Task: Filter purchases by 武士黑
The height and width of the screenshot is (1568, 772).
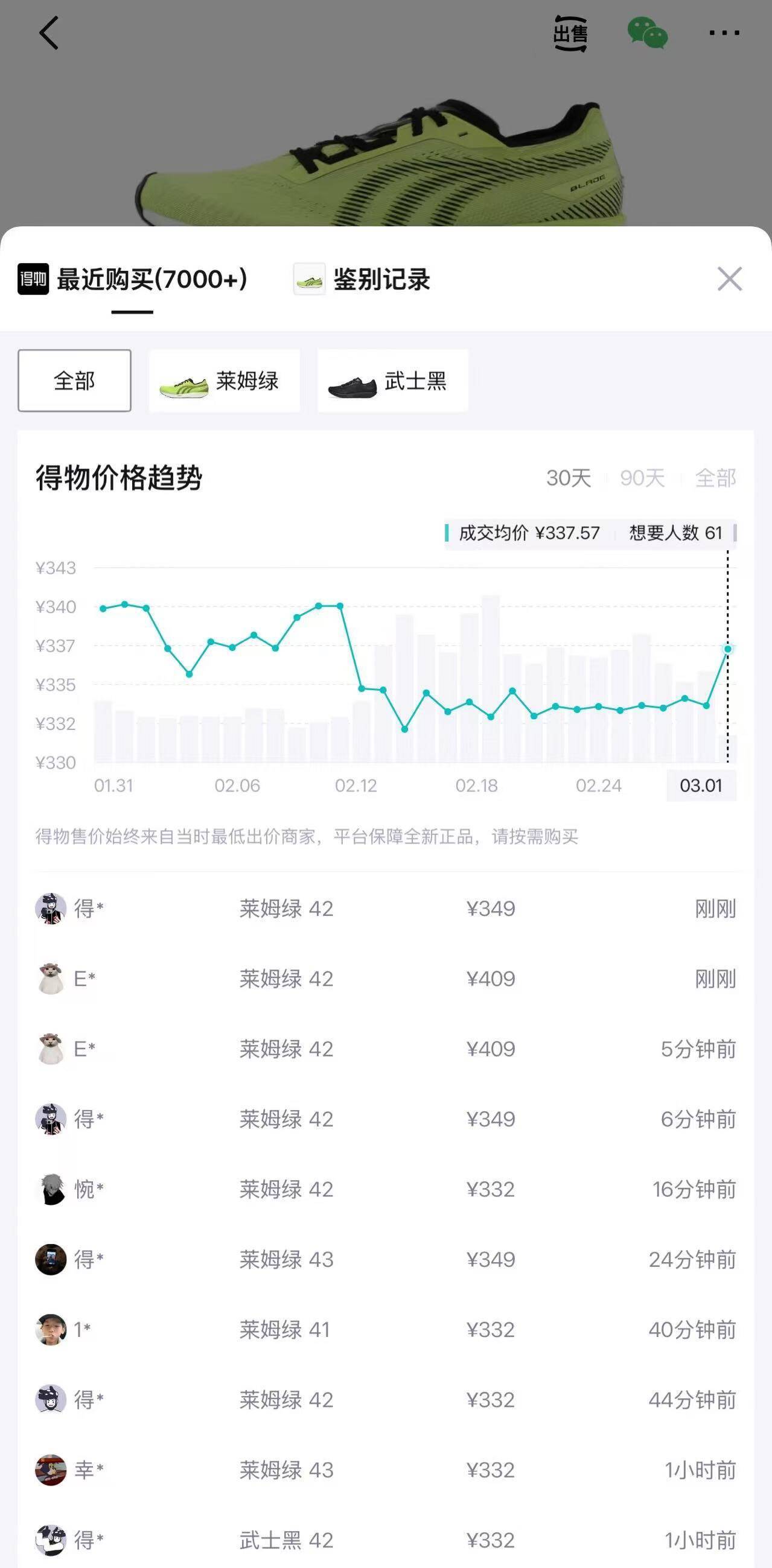Action: (393, 381)
